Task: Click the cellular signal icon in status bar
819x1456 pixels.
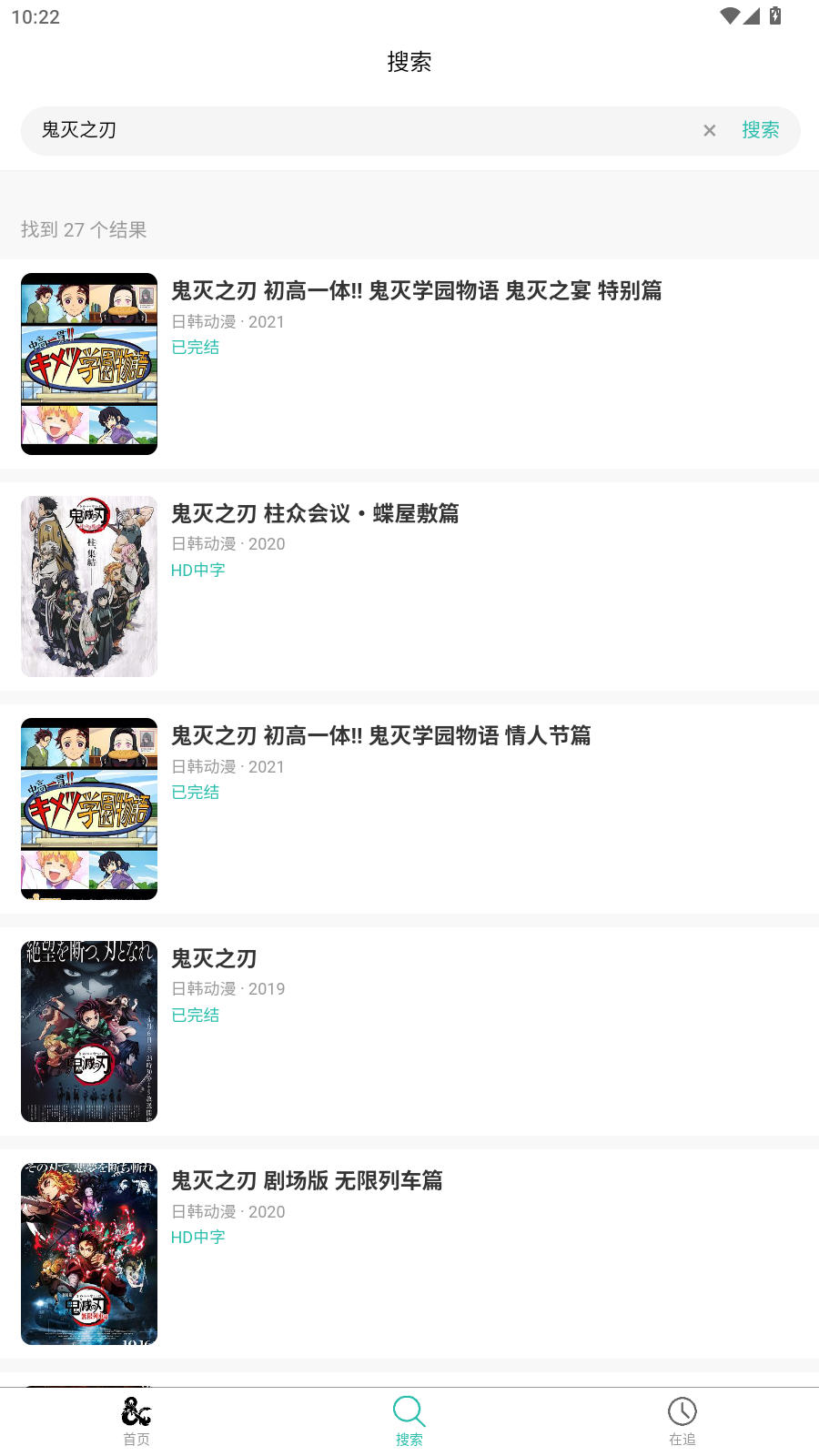Action: [x=752, y=15]
